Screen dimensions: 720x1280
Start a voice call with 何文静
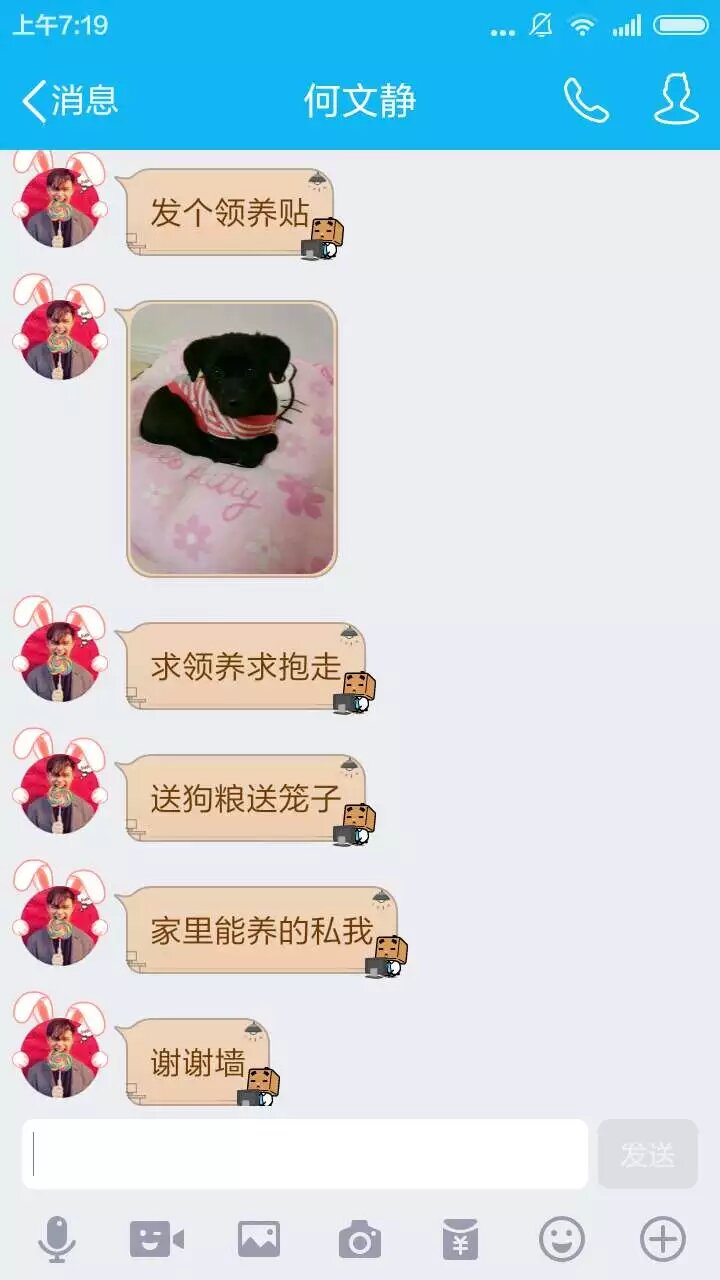tap(586, 100)
